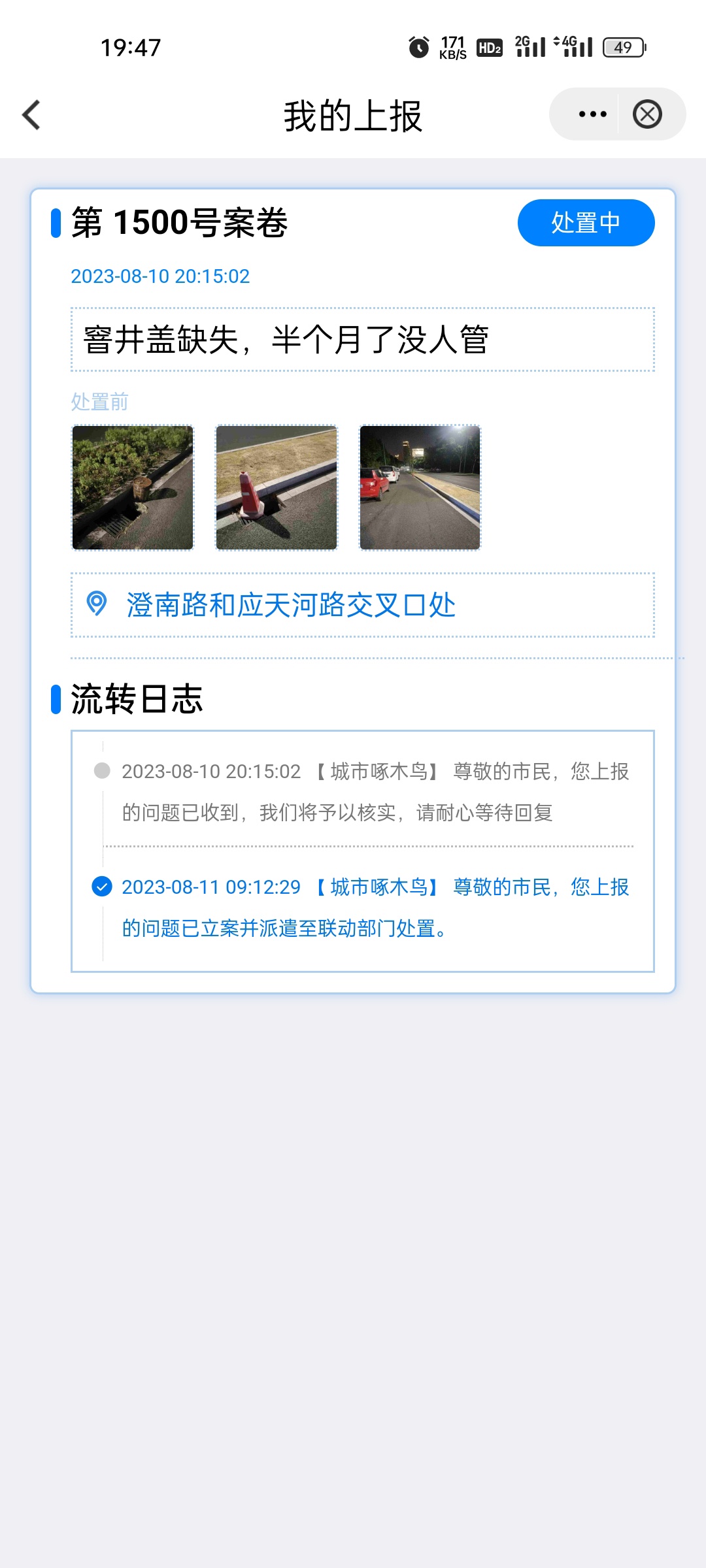Open the mini-program more options menu

pyautogui.click(x=592, y=114)
